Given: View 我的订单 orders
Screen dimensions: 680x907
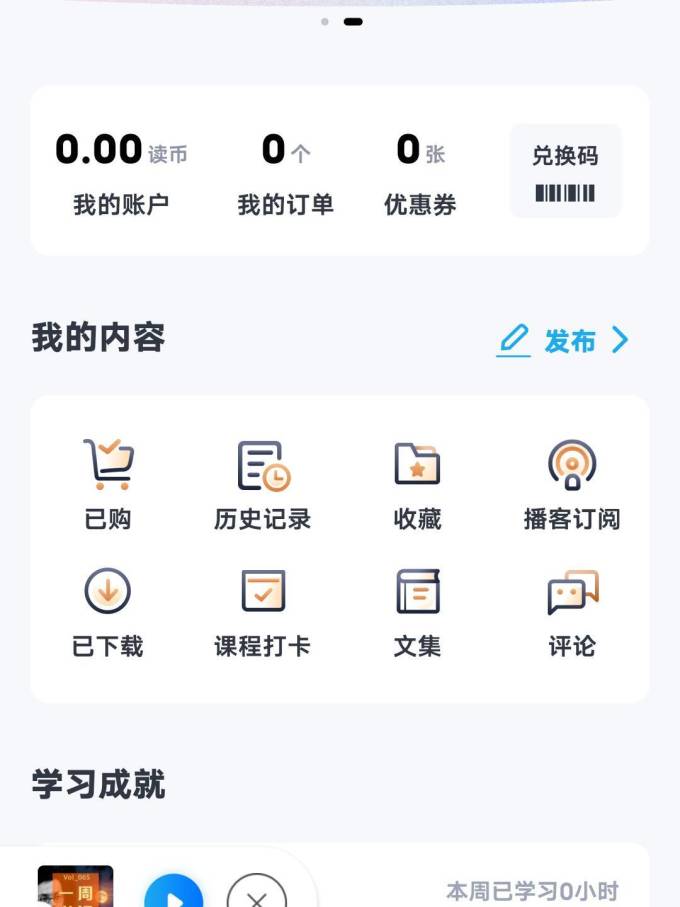Looking at the screenshot, I should point(285,173).
